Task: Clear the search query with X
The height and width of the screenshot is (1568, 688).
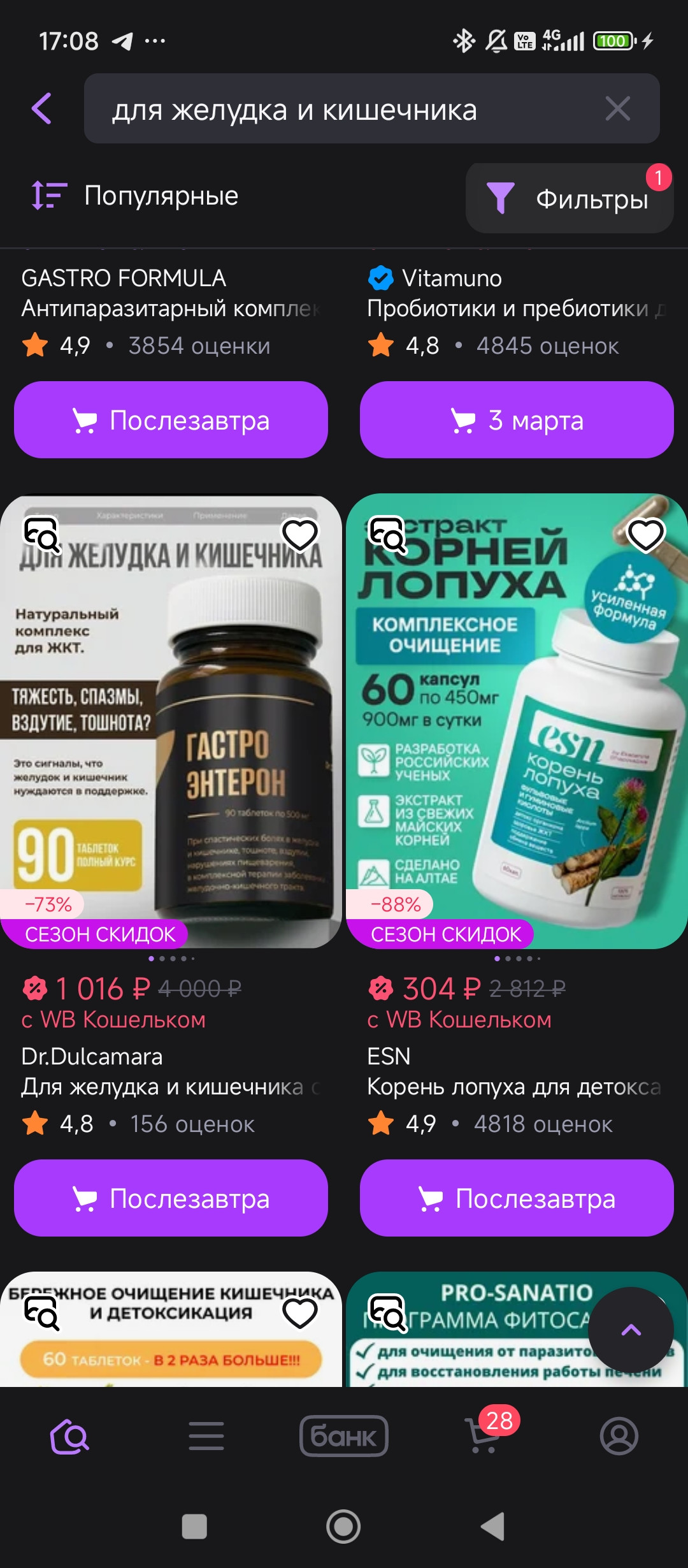Action: (x=617, y=108)
